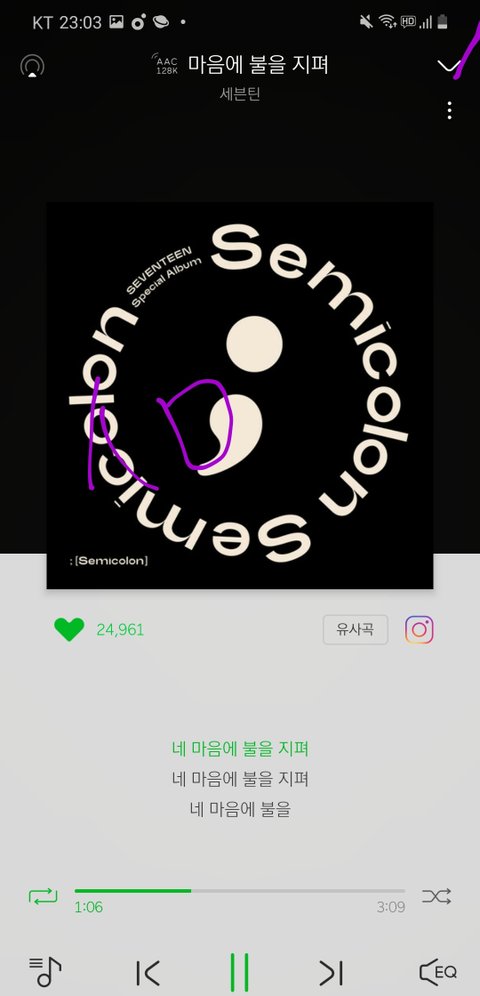Open the Semicolon album cover
480x996 pixels.
tap(240, 395)
